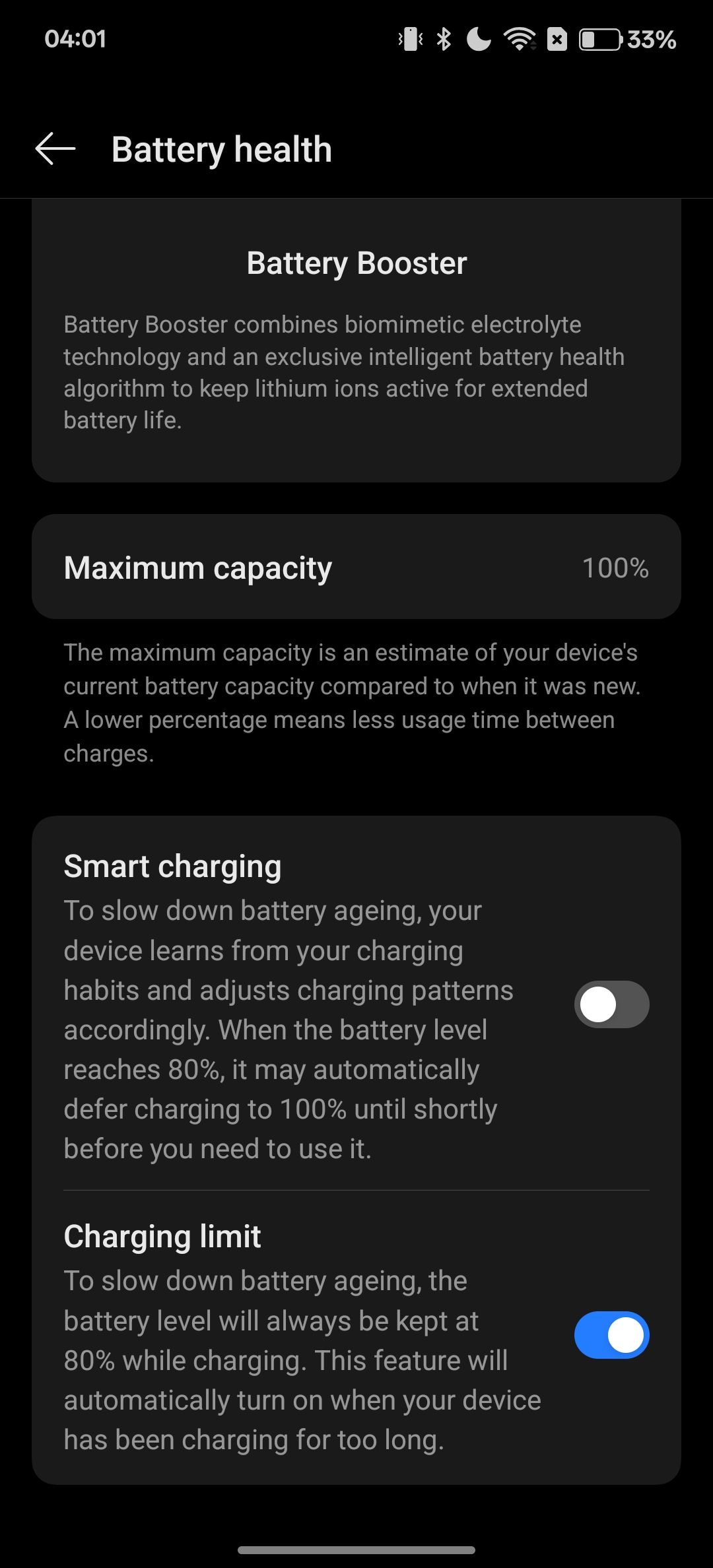Tap the Battery health screen title

[222, 150]
